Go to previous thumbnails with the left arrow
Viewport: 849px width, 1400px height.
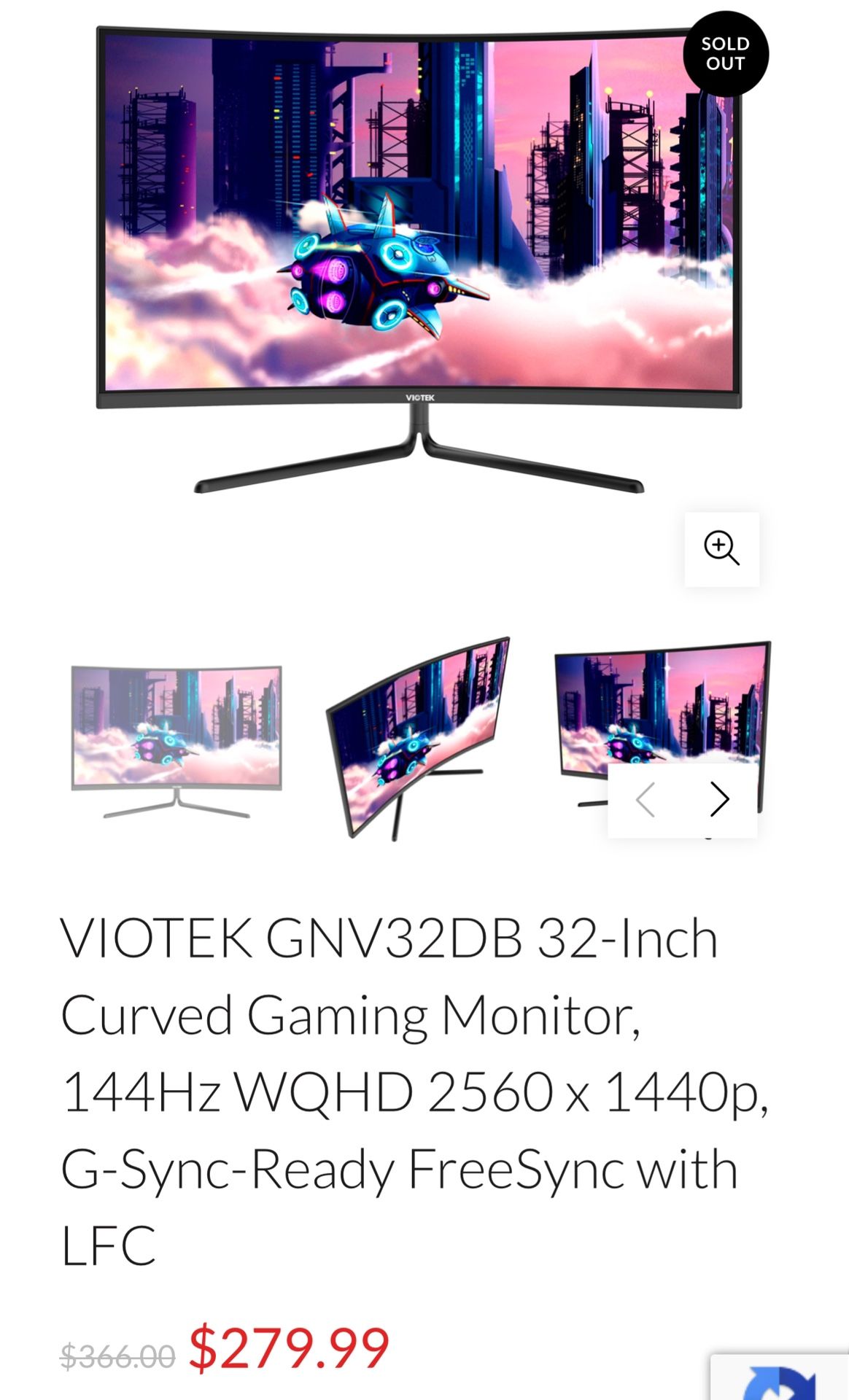click(646, 800)
